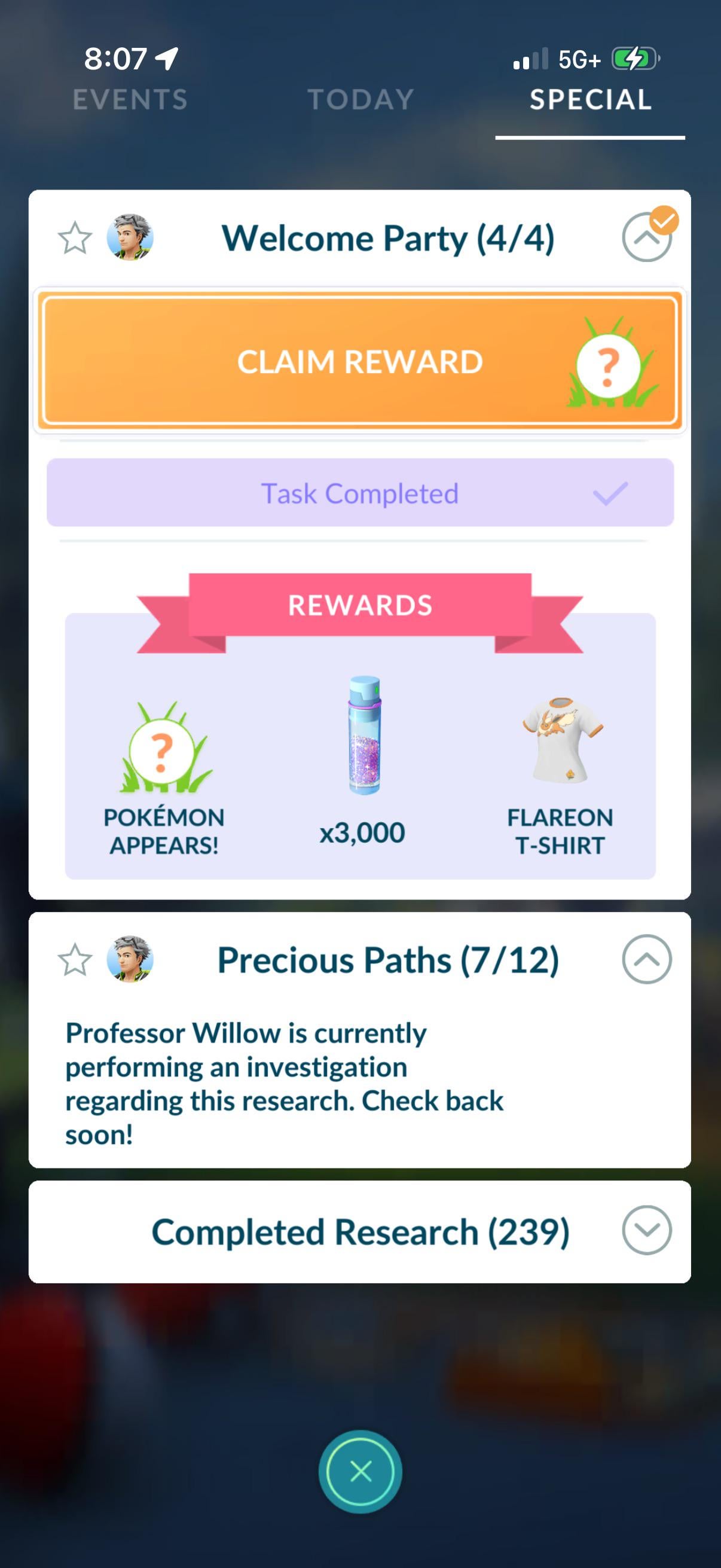Select the Special tab
This screenshot has height=1568, width=721.
coord(590,100)
